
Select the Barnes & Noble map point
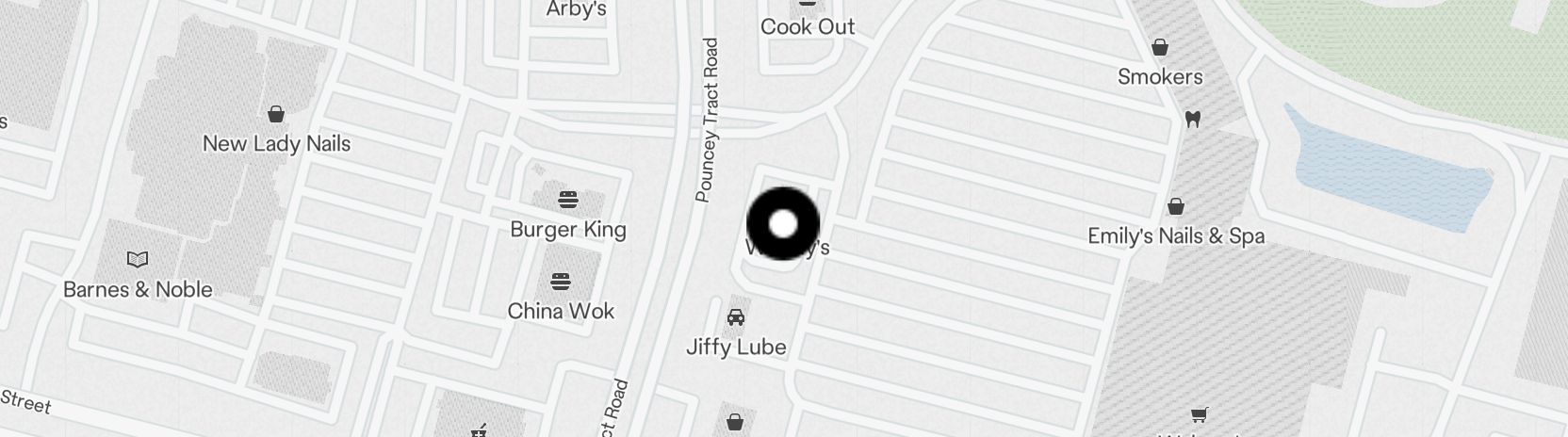[x=138, y=259]
